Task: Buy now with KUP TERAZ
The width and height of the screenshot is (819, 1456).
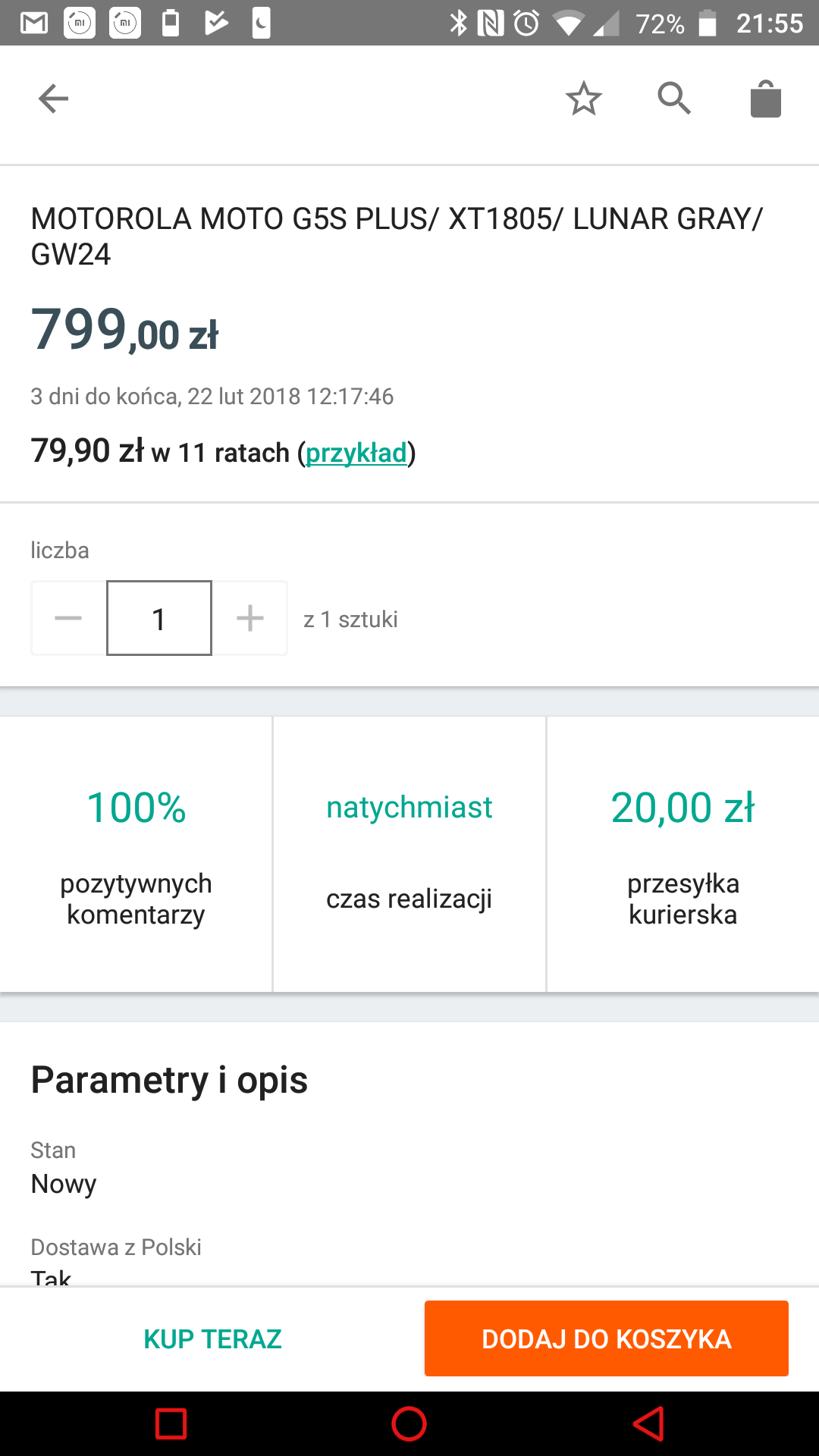Action: pos(212,1338)
